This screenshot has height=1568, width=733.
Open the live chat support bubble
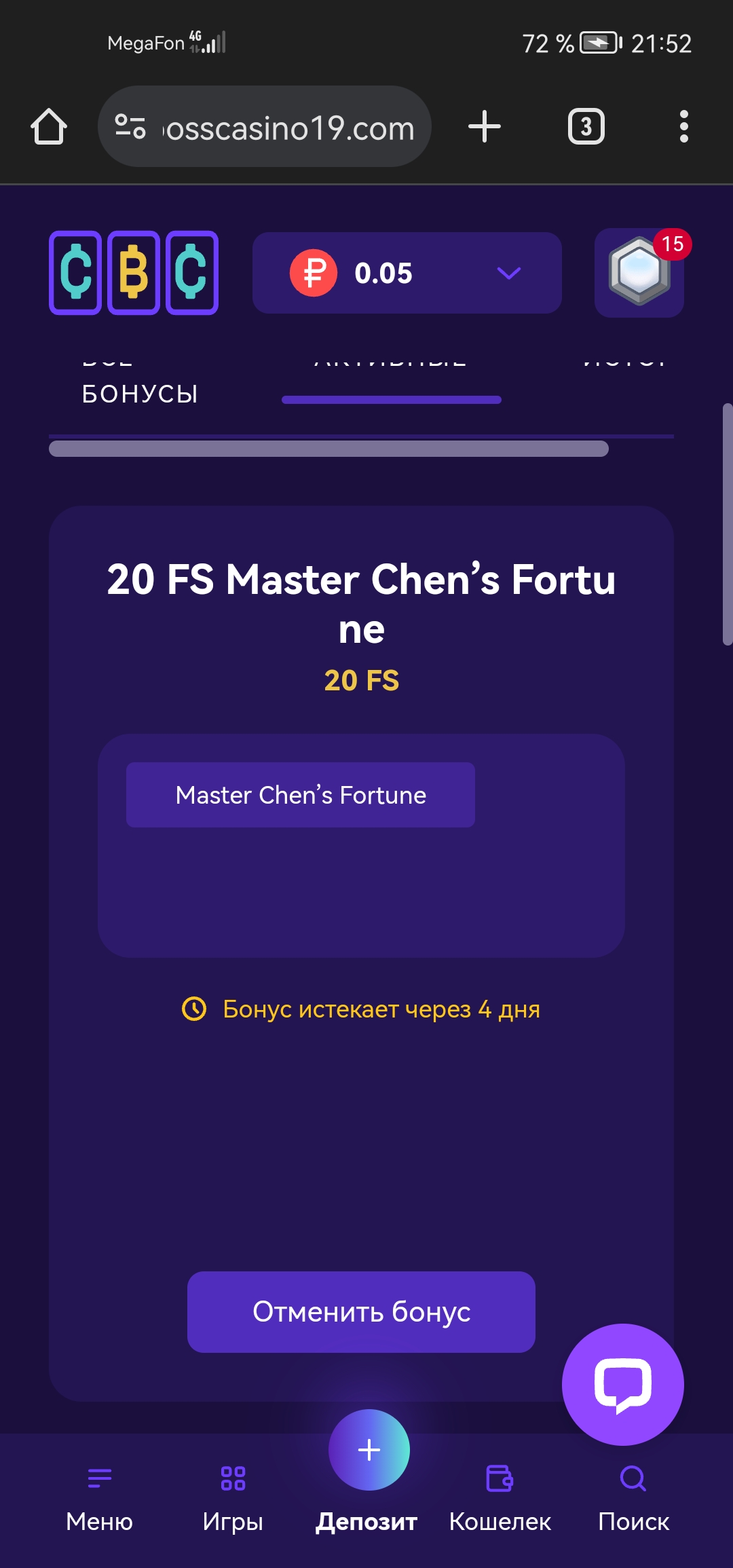pyautogui.click(x=622, y=1384)
